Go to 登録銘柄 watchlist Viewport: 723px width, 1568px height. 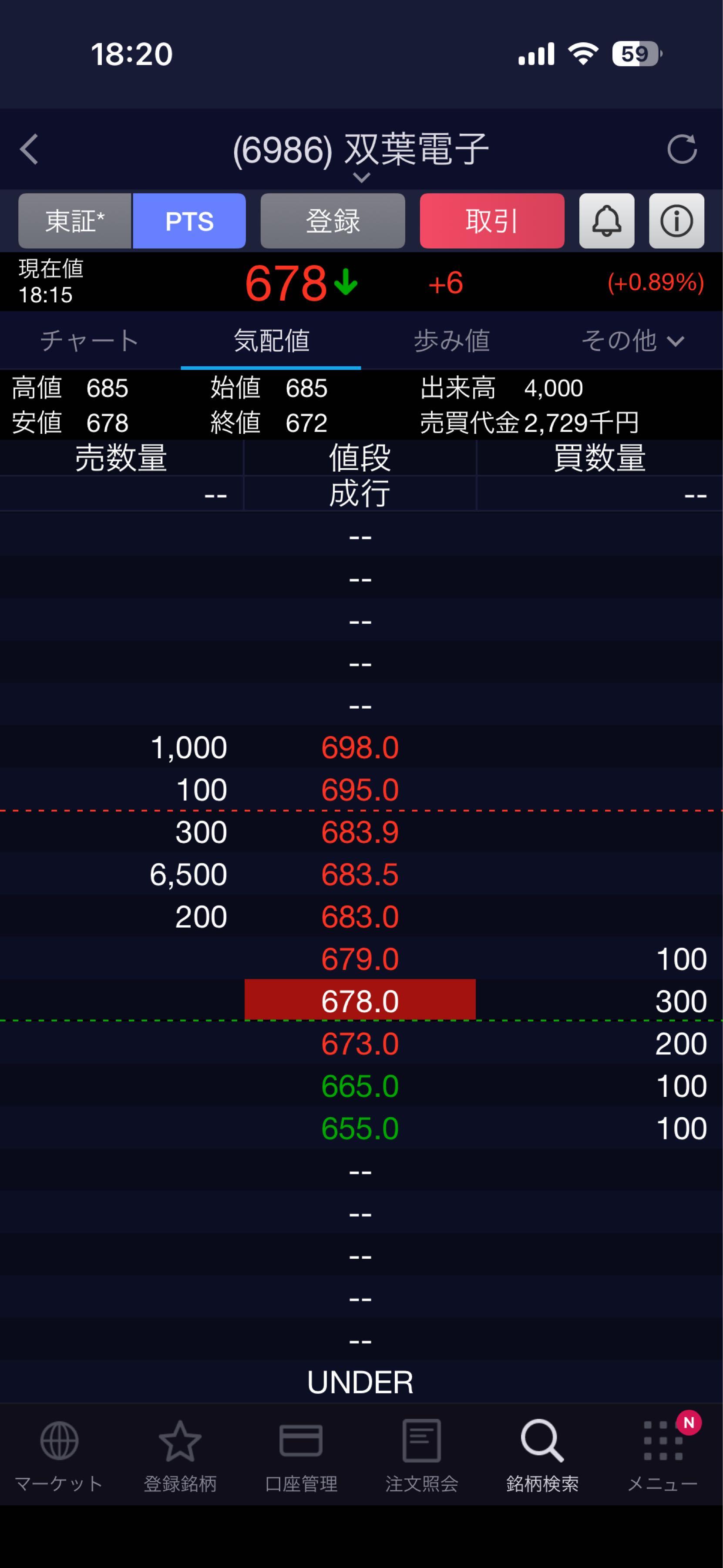click(180, 1455)
